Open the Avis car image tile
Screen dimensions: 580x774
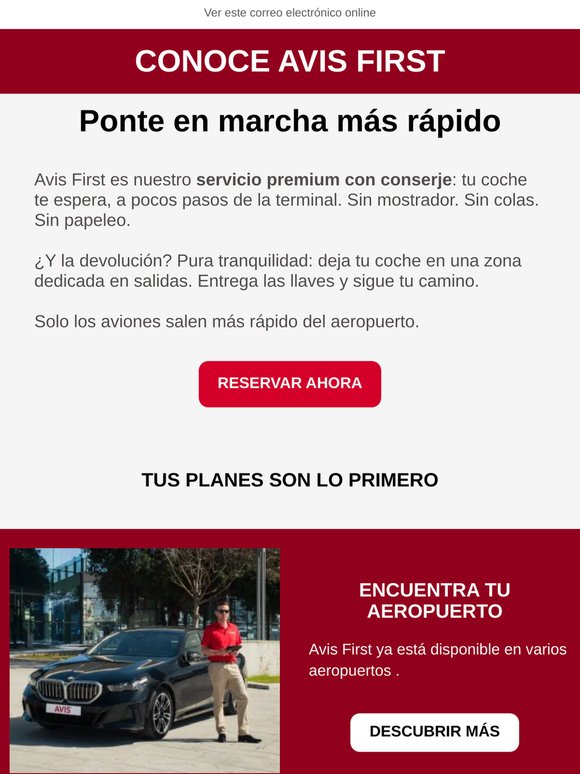pos(145,660)
